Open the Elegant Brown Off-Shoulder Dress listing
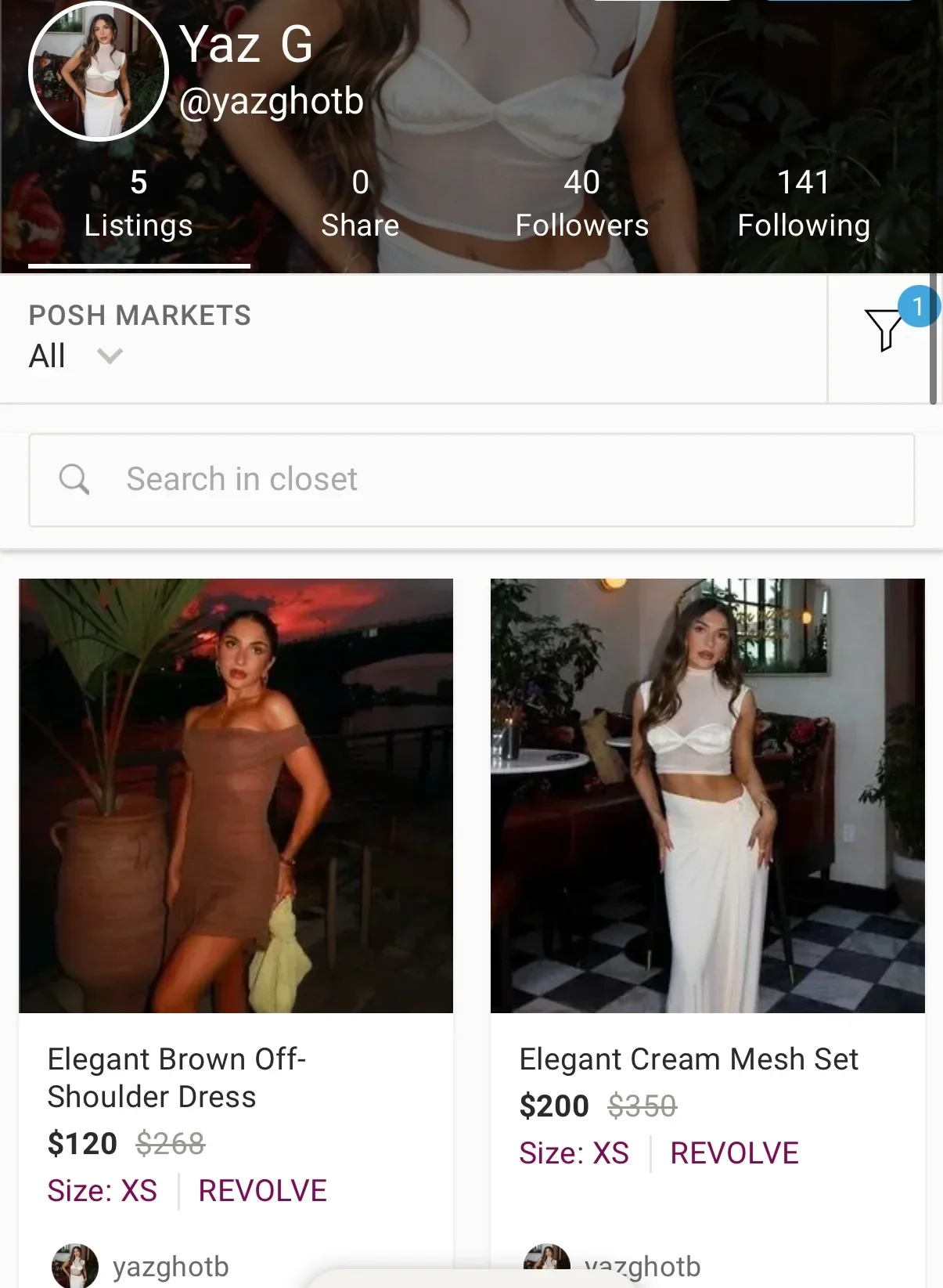 click(x=236, y=796)
